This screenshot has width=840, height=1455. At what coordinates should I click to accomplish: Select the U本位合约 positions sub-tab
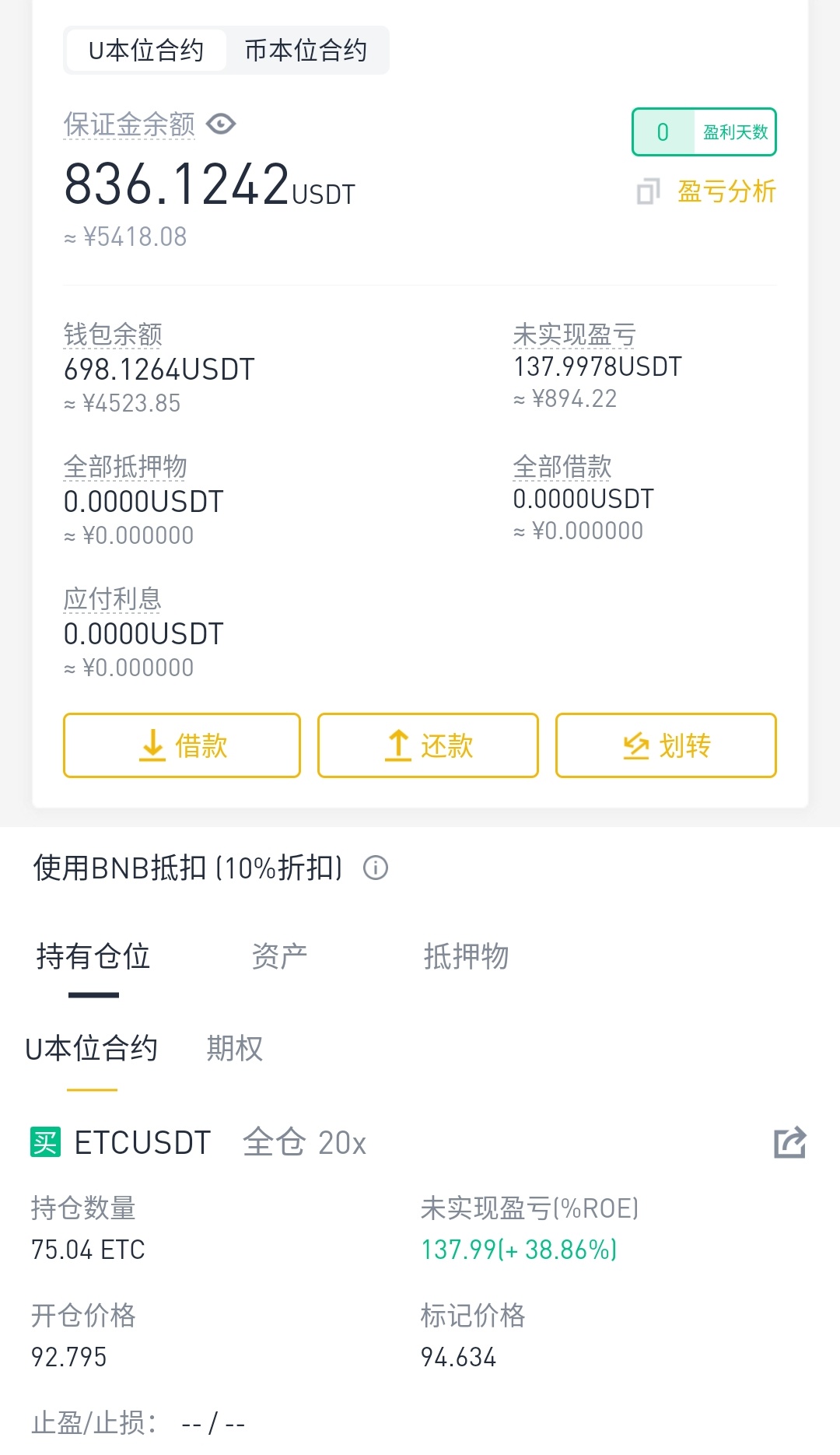pos(92,1049)
